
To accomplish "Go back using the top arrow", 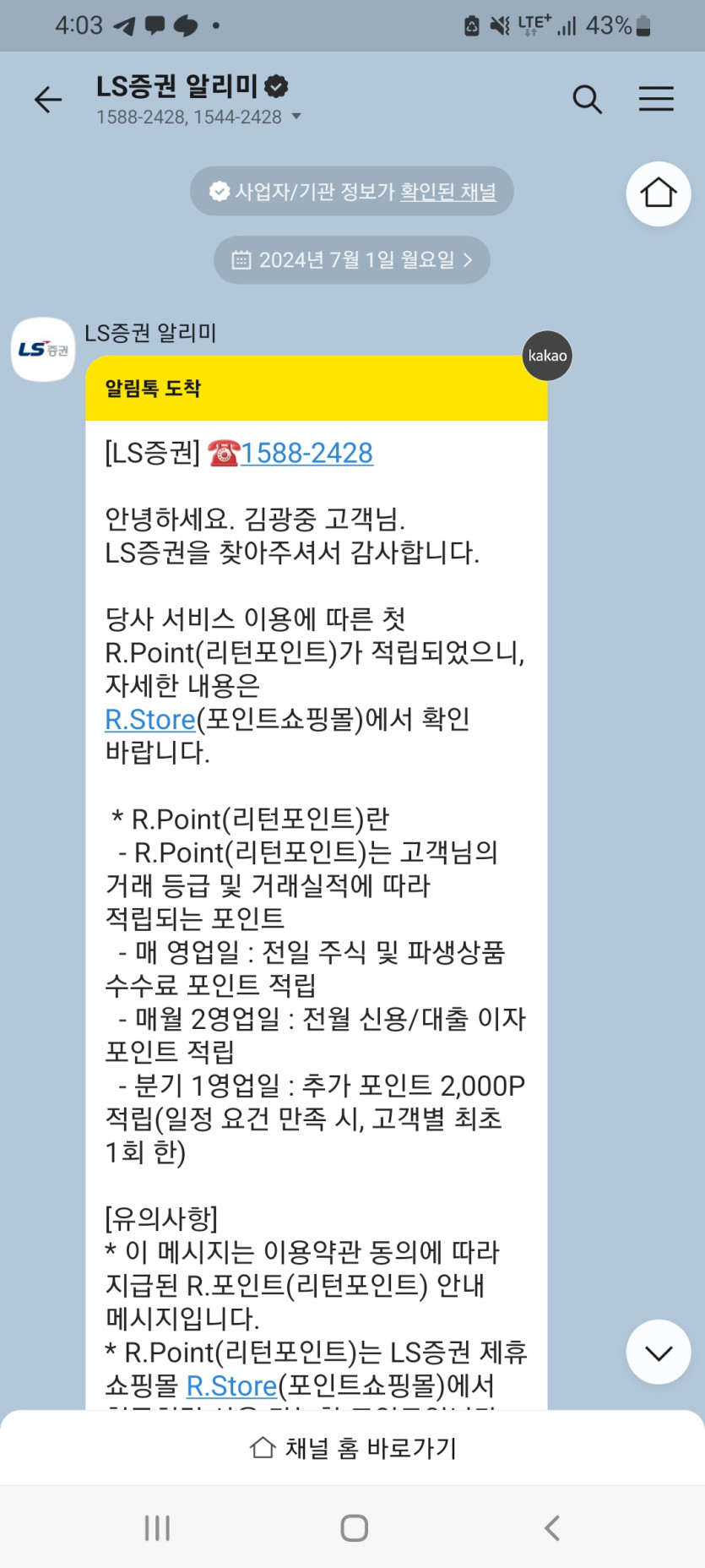I will tap(48, 100).
